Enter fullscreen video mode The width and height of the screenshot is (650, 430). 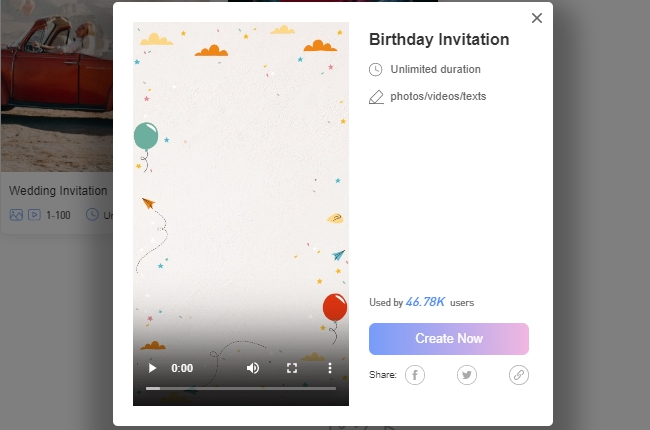click(x=292, y=368)
